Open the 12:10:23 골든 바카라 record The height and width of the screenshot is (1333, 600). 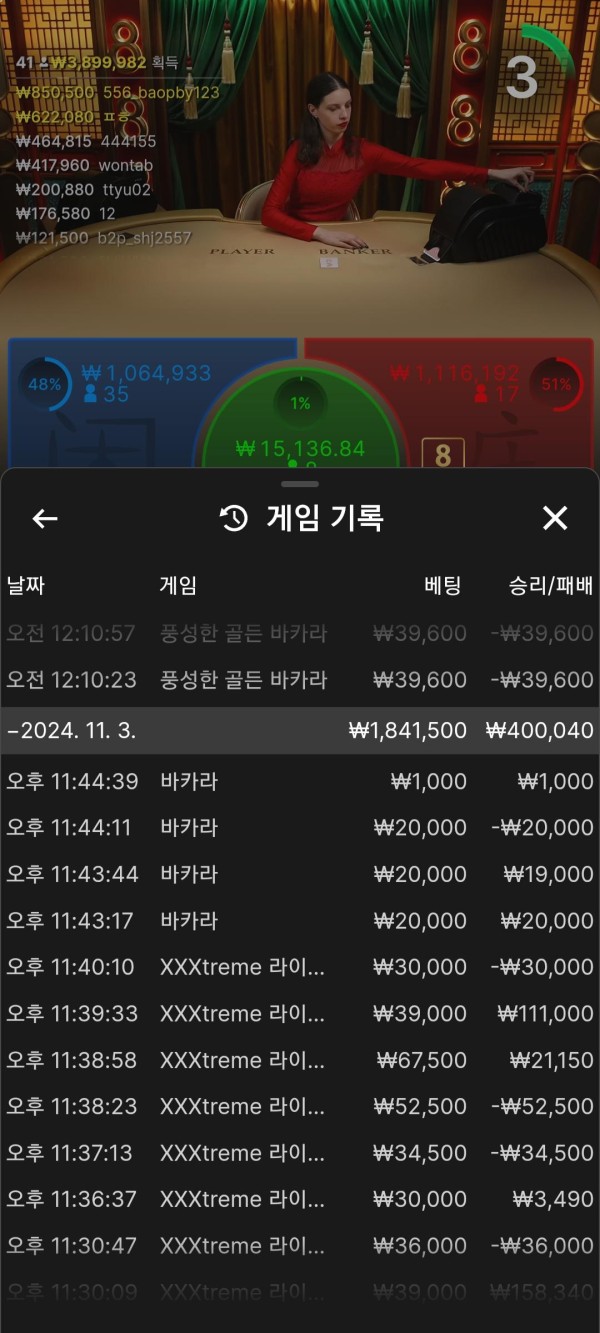click(300, 680)
